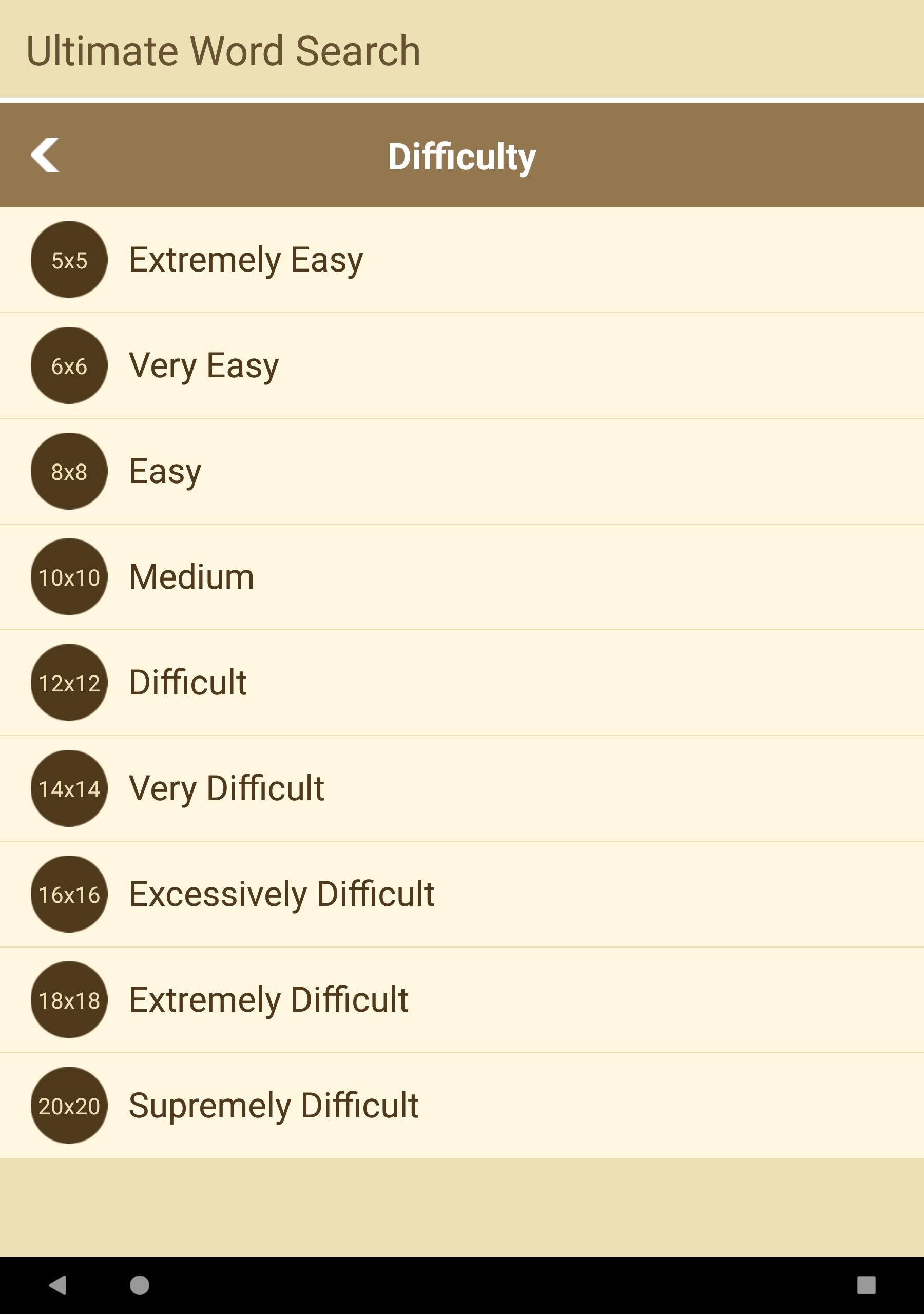
Task: Go back from the Difficulty screen
Action: pos(45,155)
